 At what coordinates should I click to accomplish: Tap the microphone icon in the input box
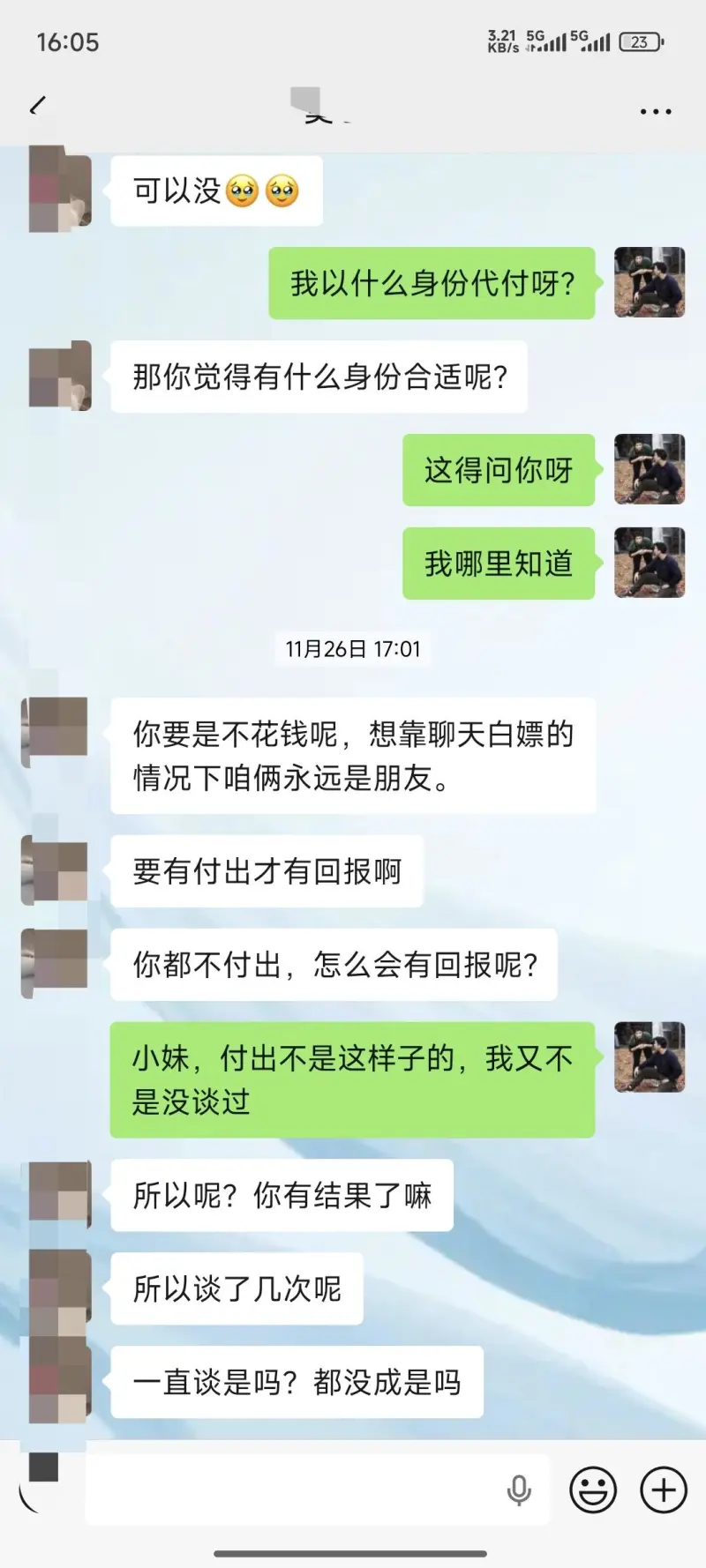tap(519, 1490)
